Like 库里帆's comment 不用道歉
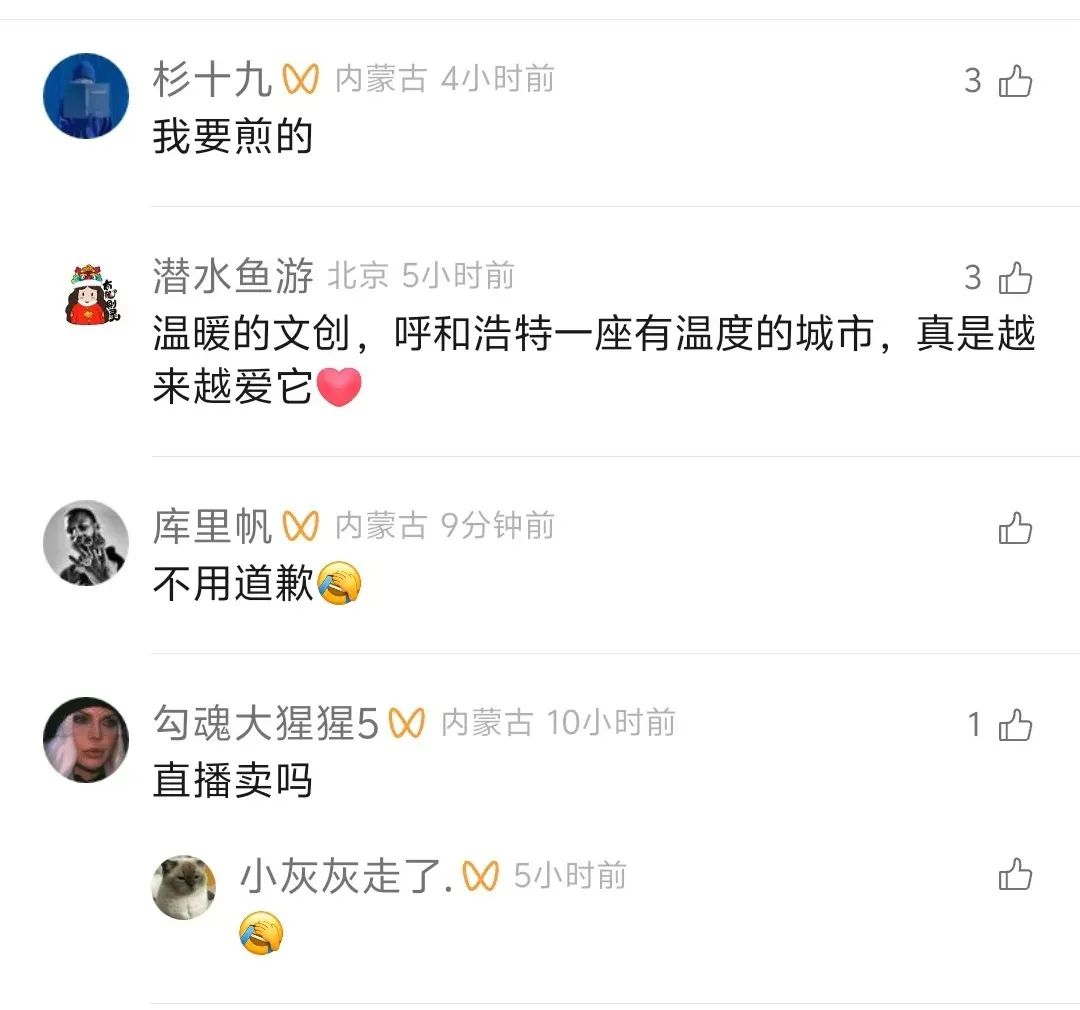 [x=1015, y=527]
